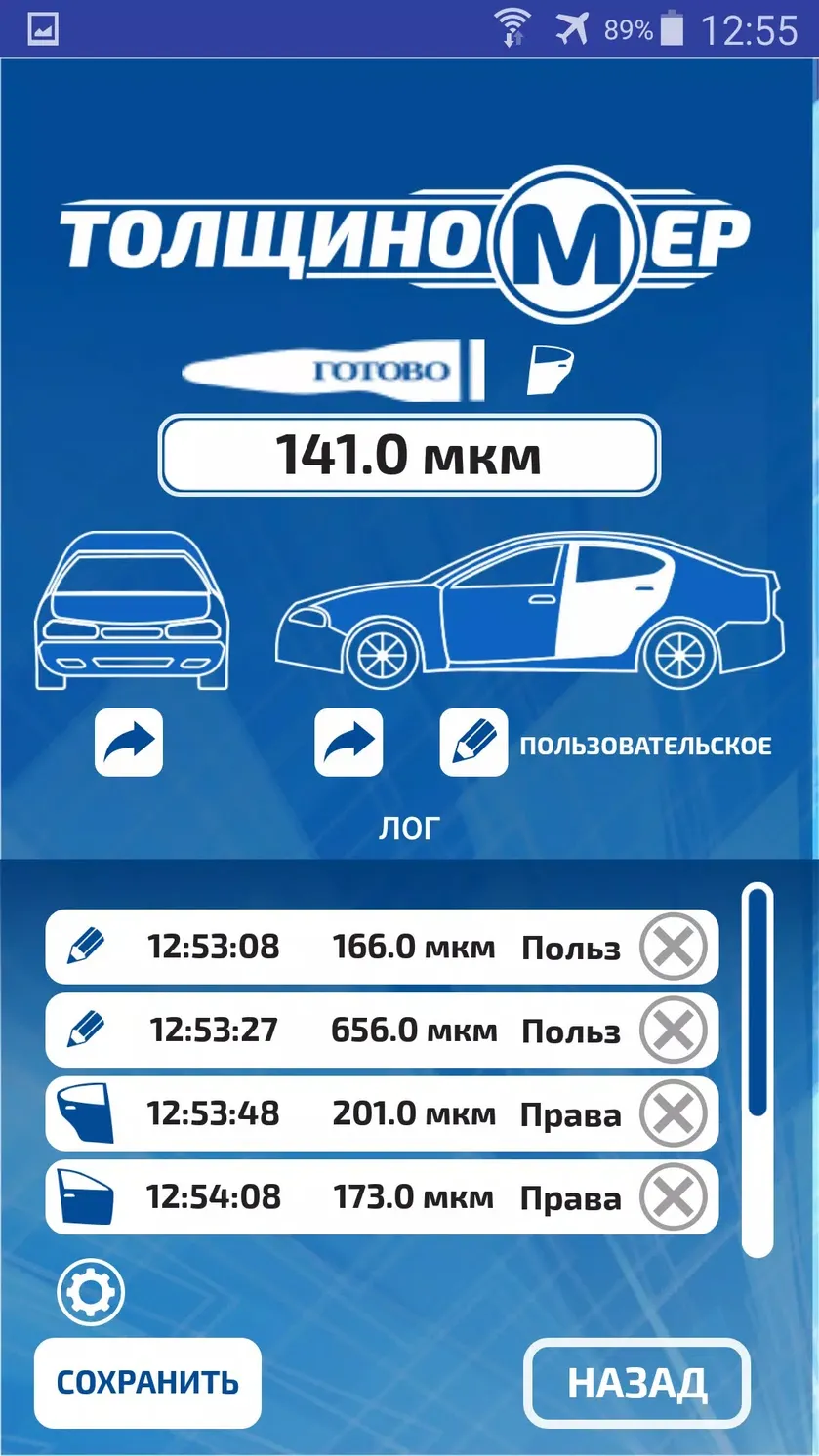Image resolution: width=819 pixels, height=1456 pixels.
Task: Remove the 173.0 мкм log entry
Action: pos(674,1196)
